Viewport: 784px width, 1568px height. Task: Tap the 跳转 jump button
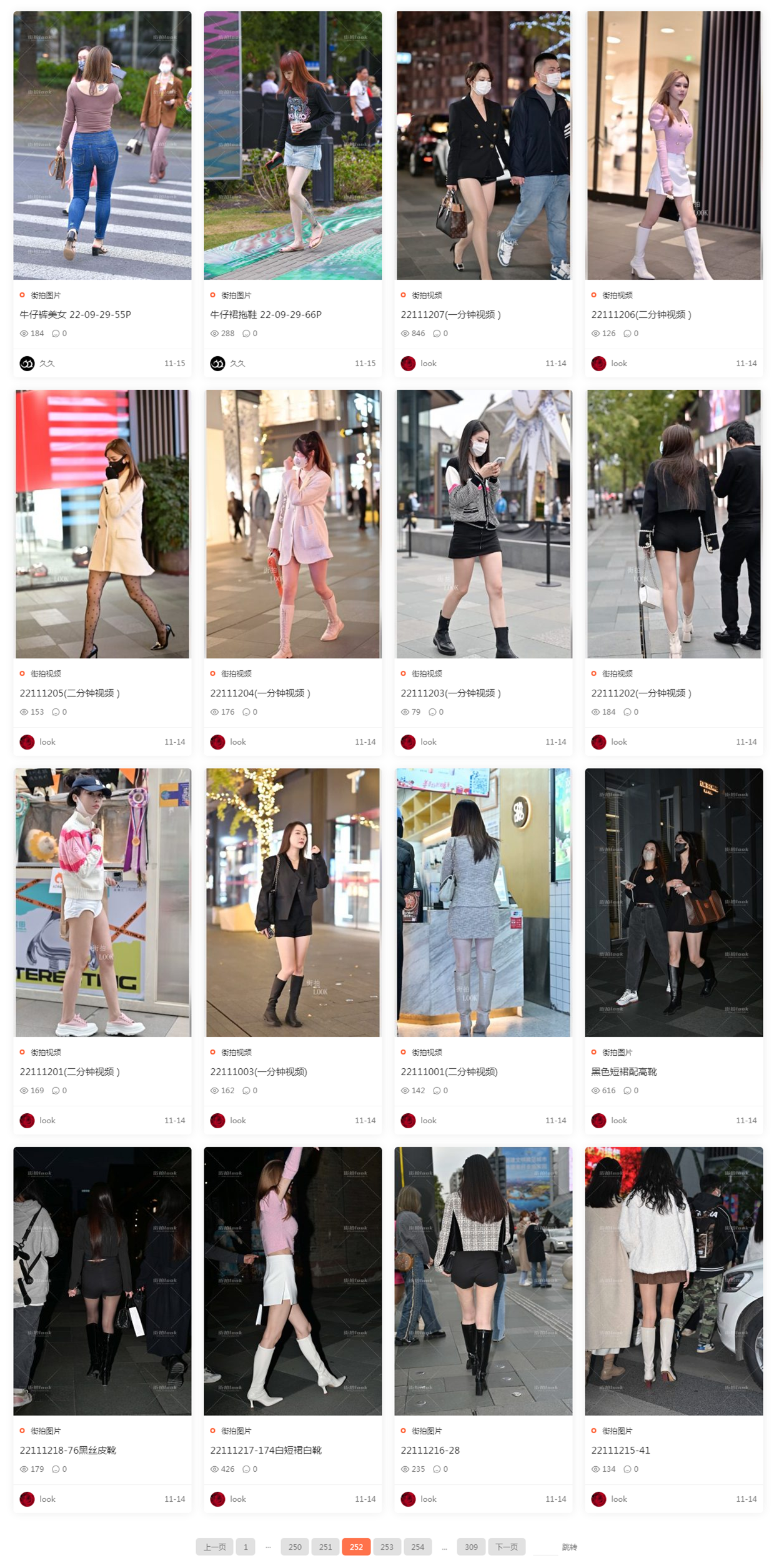click(x=569, y=1547)
